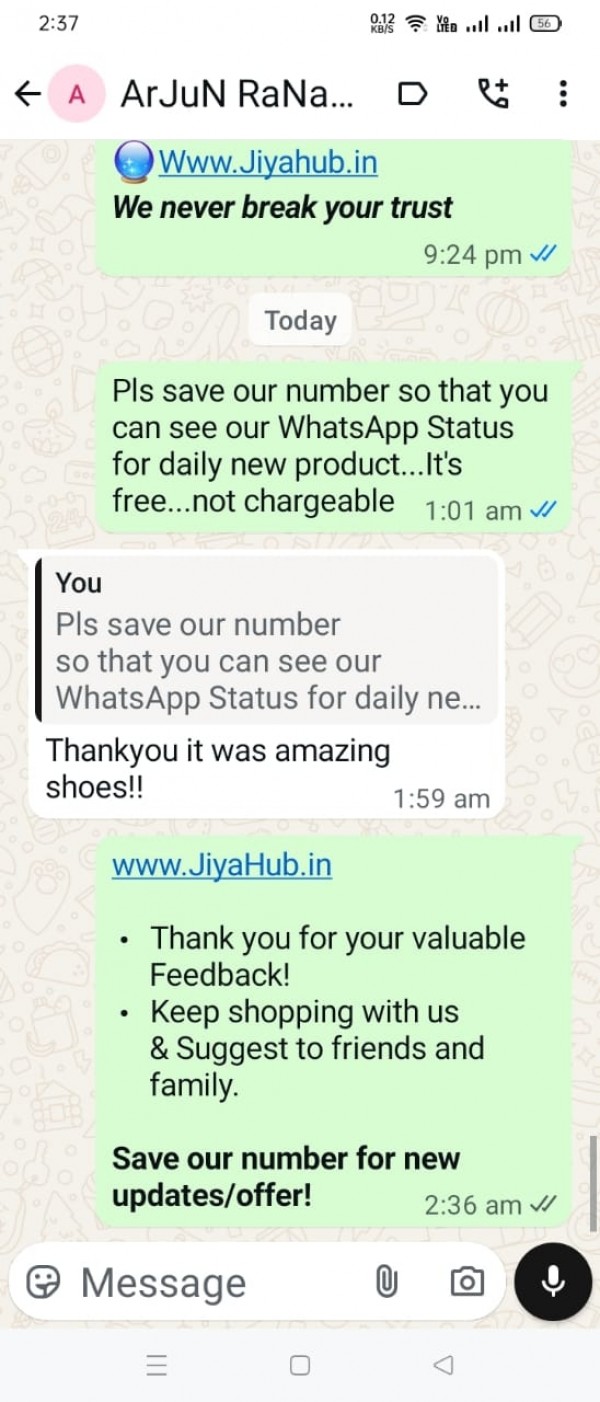Screen dimensions: 600x1402
Task: Go back to the chat list
Action: tap(28, 94)
